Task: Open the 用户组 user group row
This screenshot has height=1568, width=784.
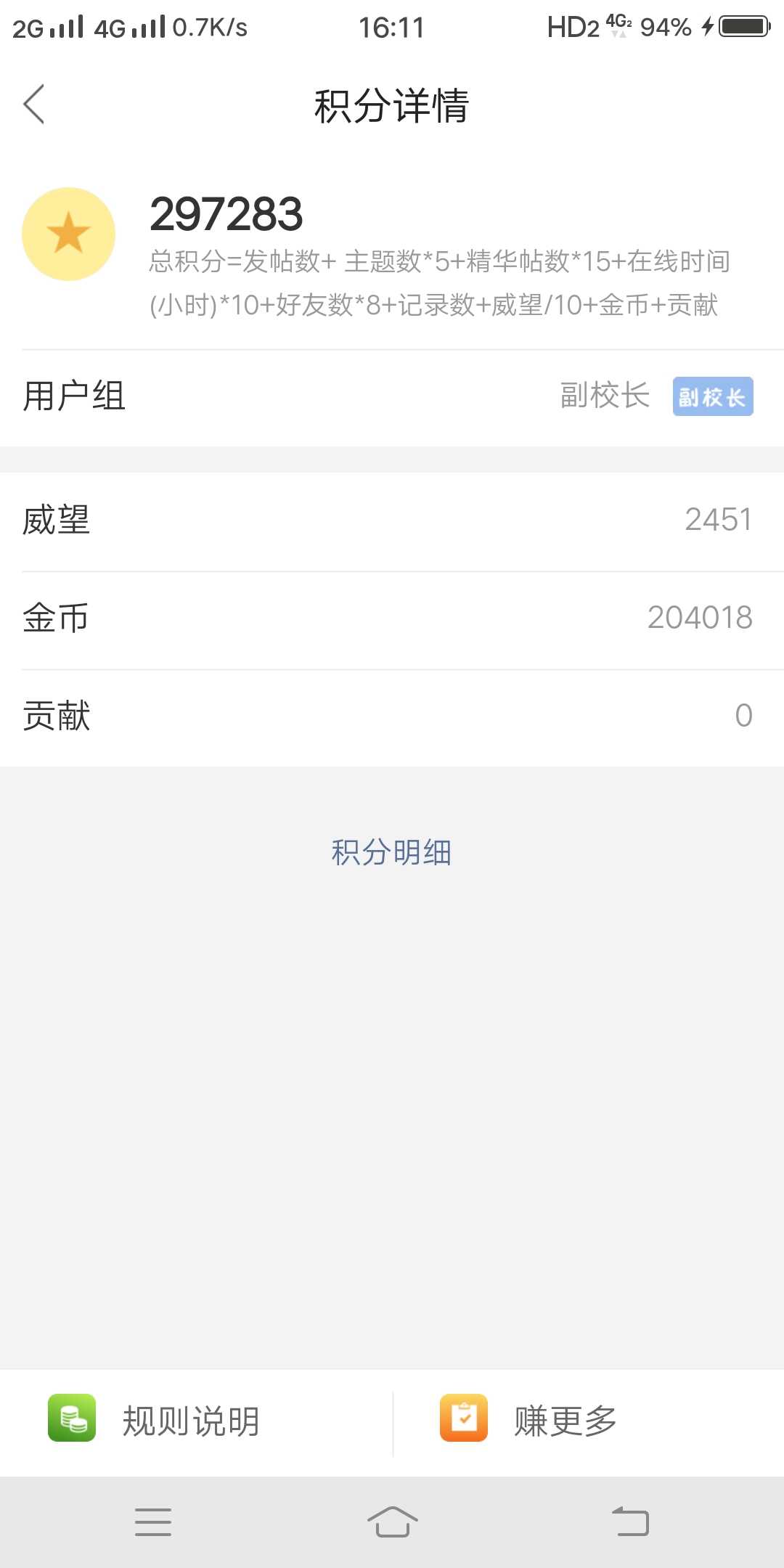Action: (x=392, y=396)
